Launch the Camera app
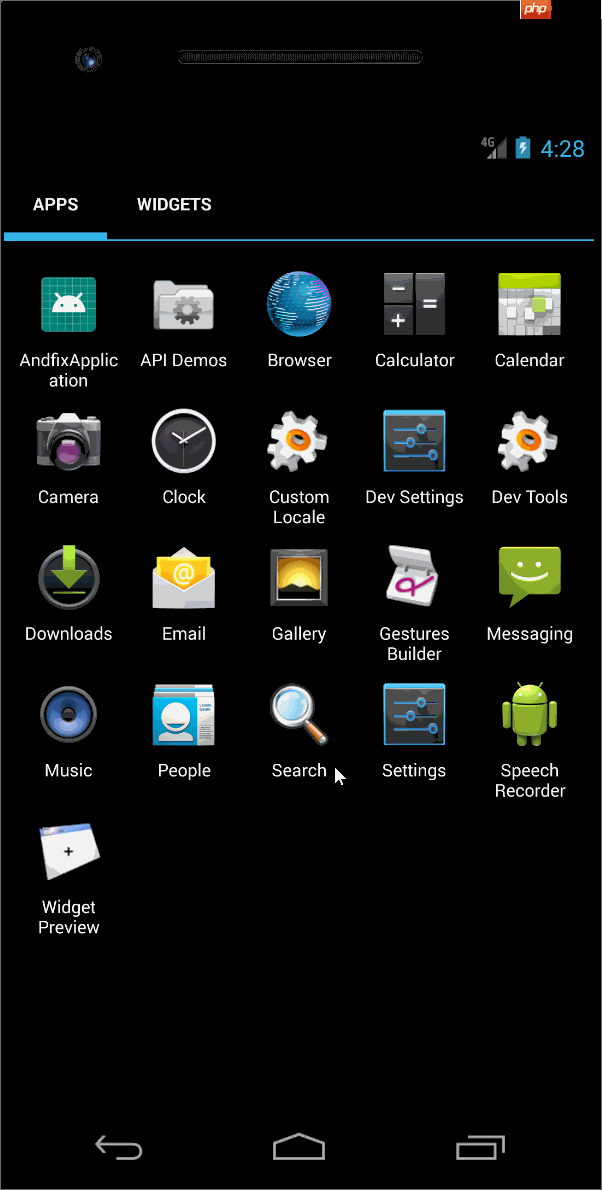602x1190 pixels. (x=68, y=442)
